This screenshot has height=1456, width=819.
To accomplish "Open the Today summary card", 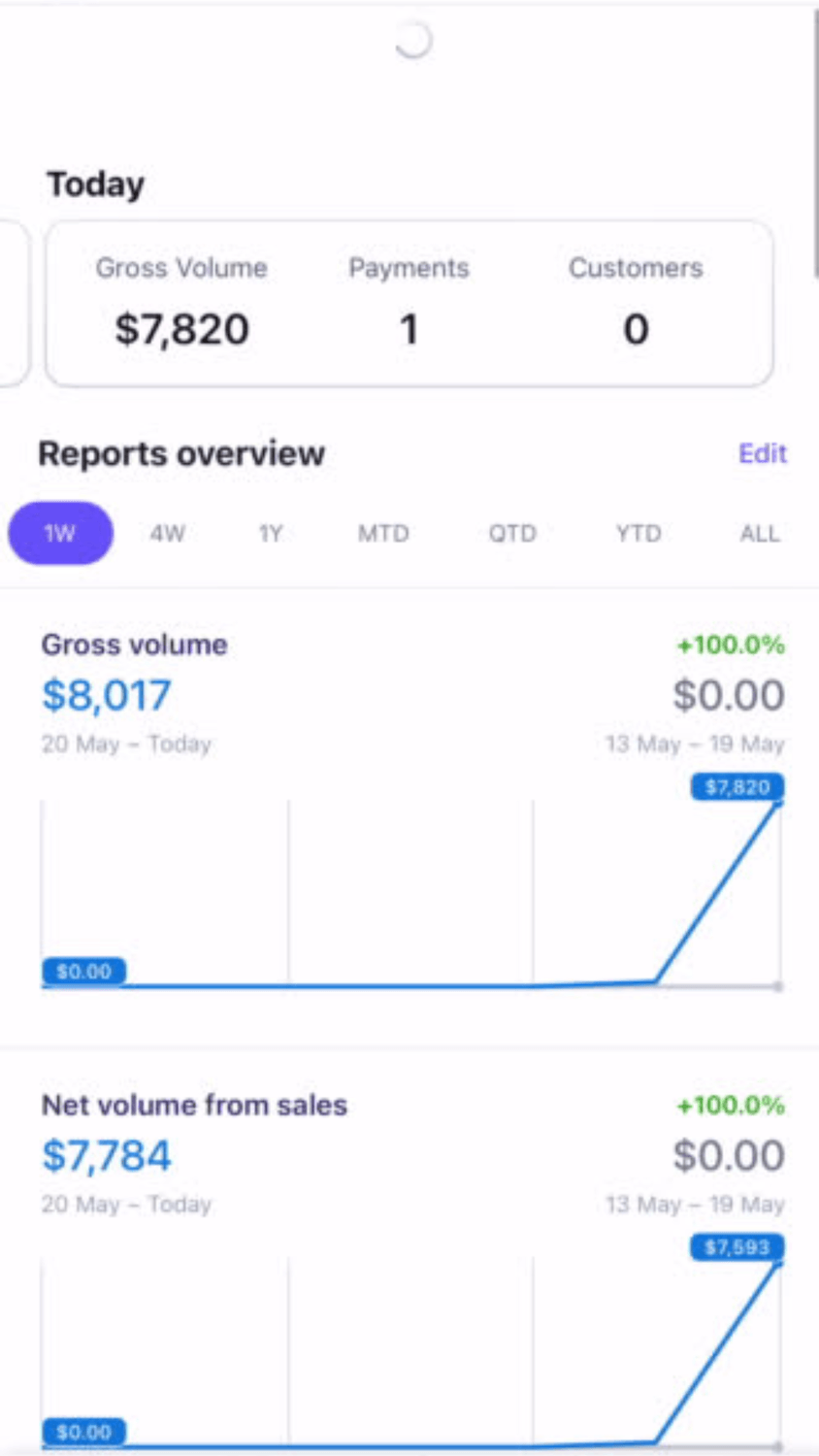I will pos(409,303).
